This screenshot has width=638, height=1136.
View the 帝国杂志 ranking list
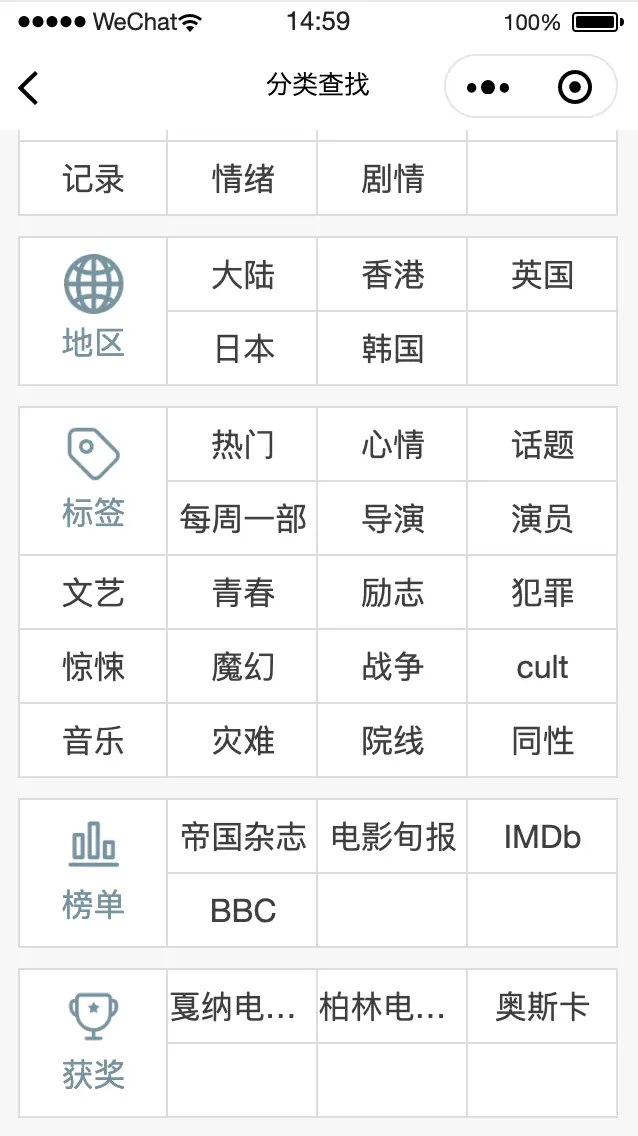(x=242, y=837)
